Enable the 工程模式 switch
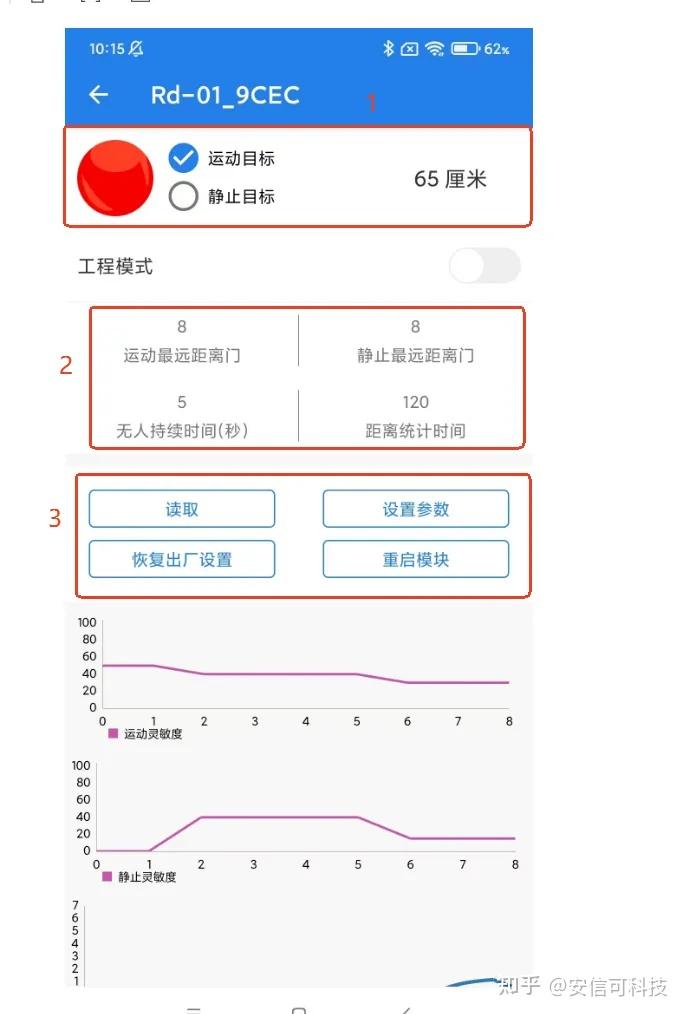 pos(484,266)
